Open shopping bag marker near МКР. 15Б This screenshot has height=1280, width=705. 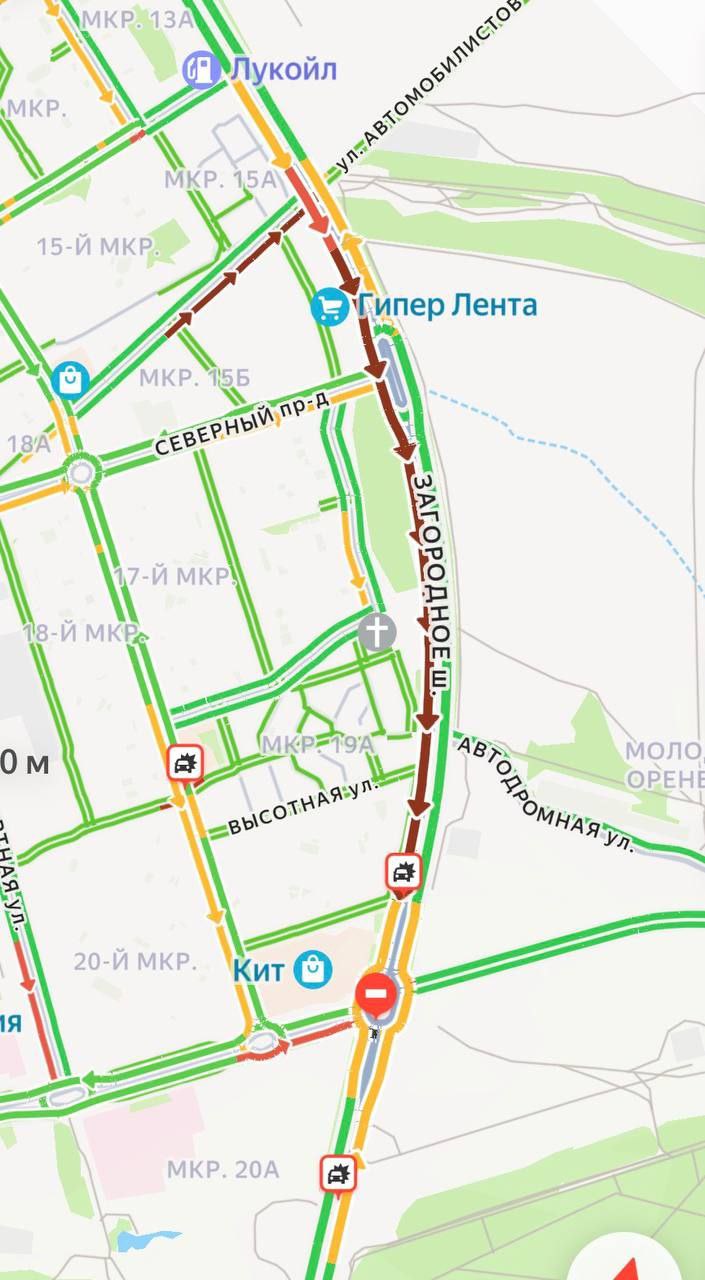[70, 381]
